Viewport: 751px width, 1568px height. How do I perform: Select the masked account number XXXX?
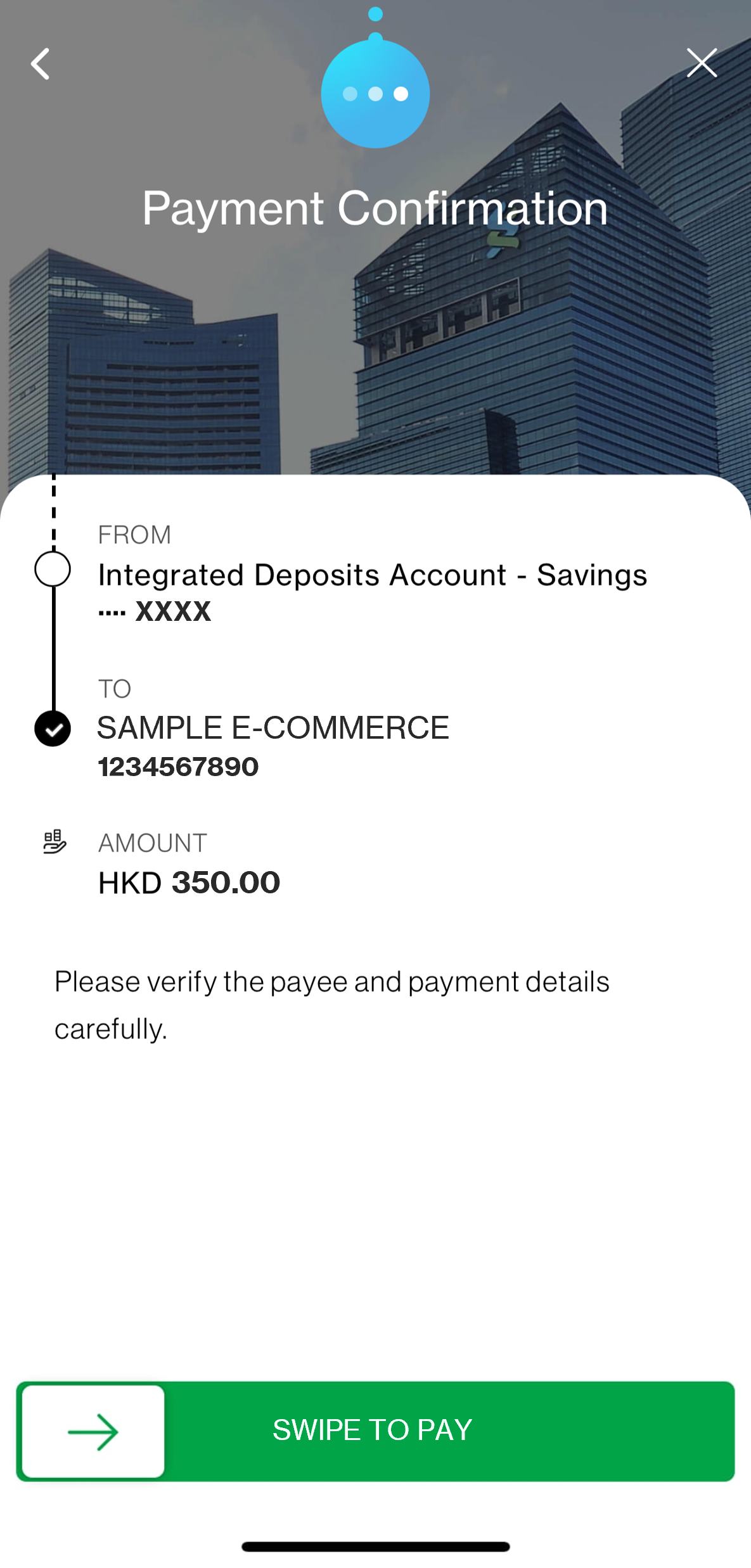pyautogui.click(x=155, y=611)
